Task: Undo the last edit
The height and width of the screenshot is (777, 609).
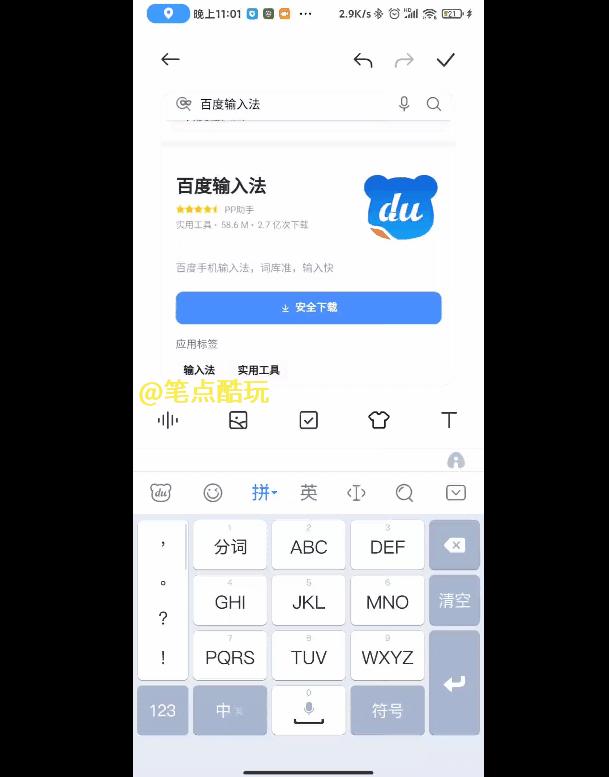Action: coord(363,61)
